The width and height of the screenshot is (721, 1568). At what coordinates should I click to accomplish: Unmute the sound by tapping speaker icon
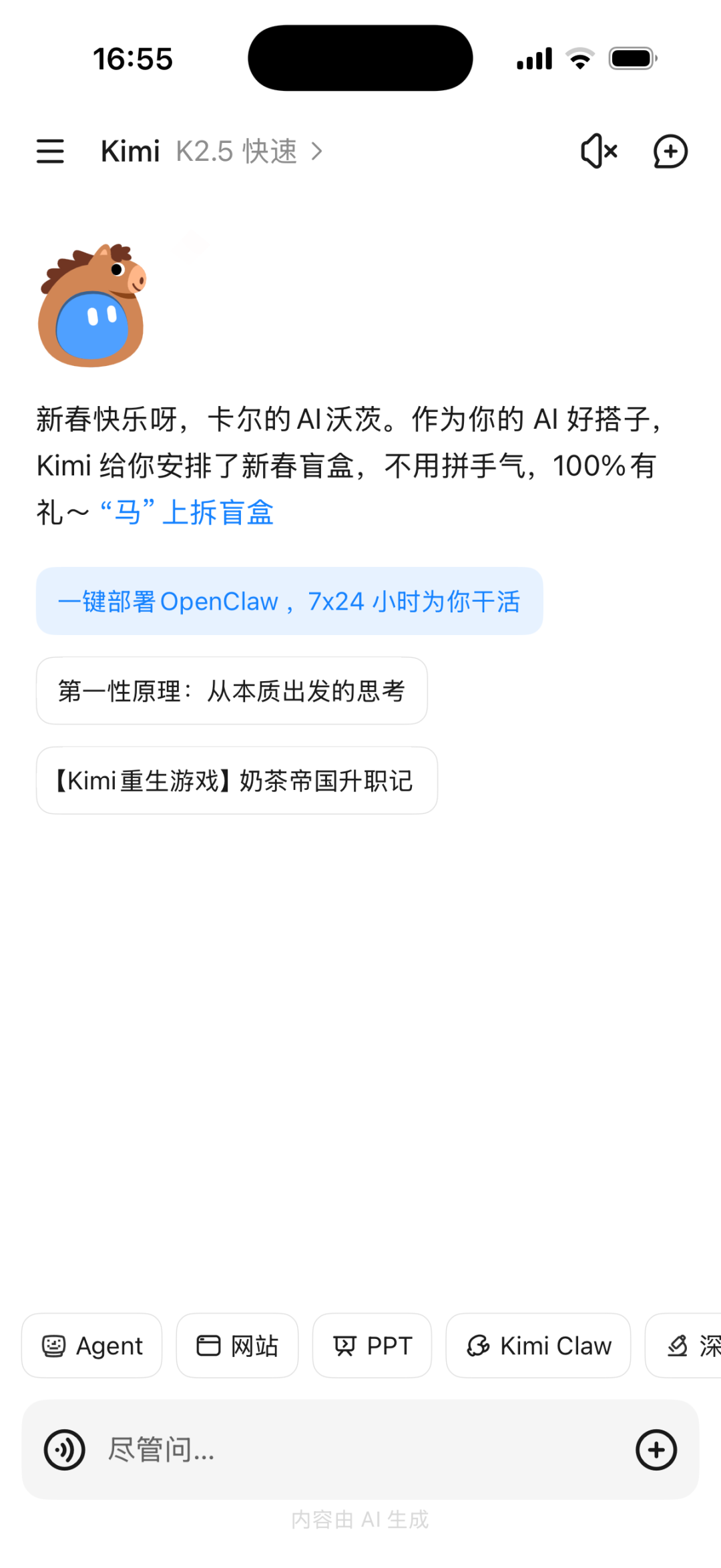[596, 152]
